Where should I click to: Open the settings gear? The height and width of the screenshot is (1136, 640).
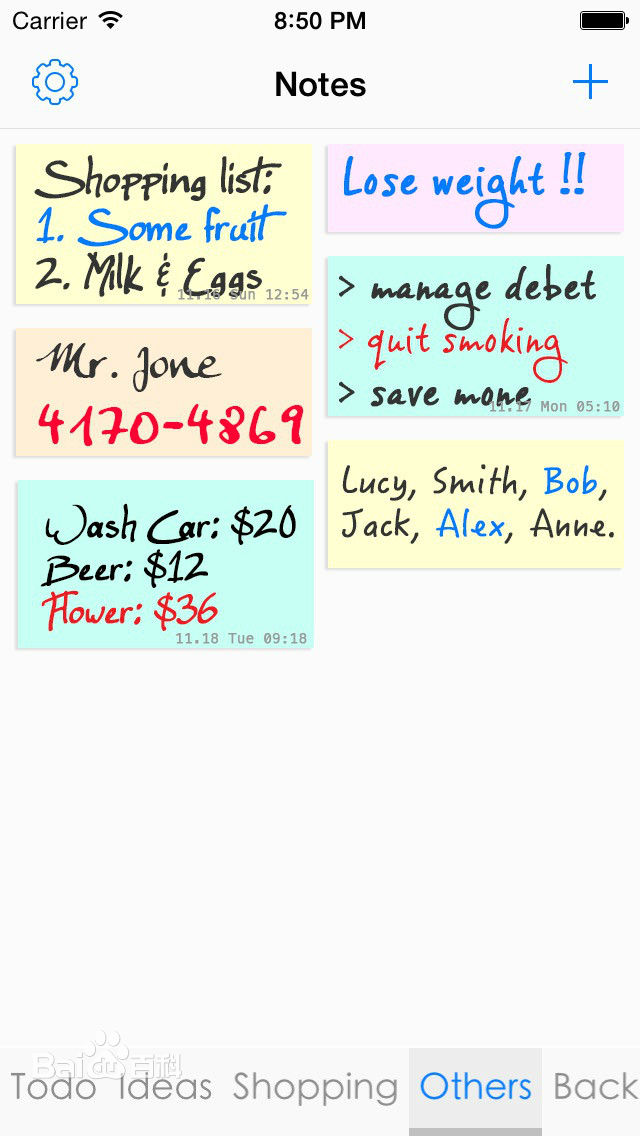pos(55,83)
